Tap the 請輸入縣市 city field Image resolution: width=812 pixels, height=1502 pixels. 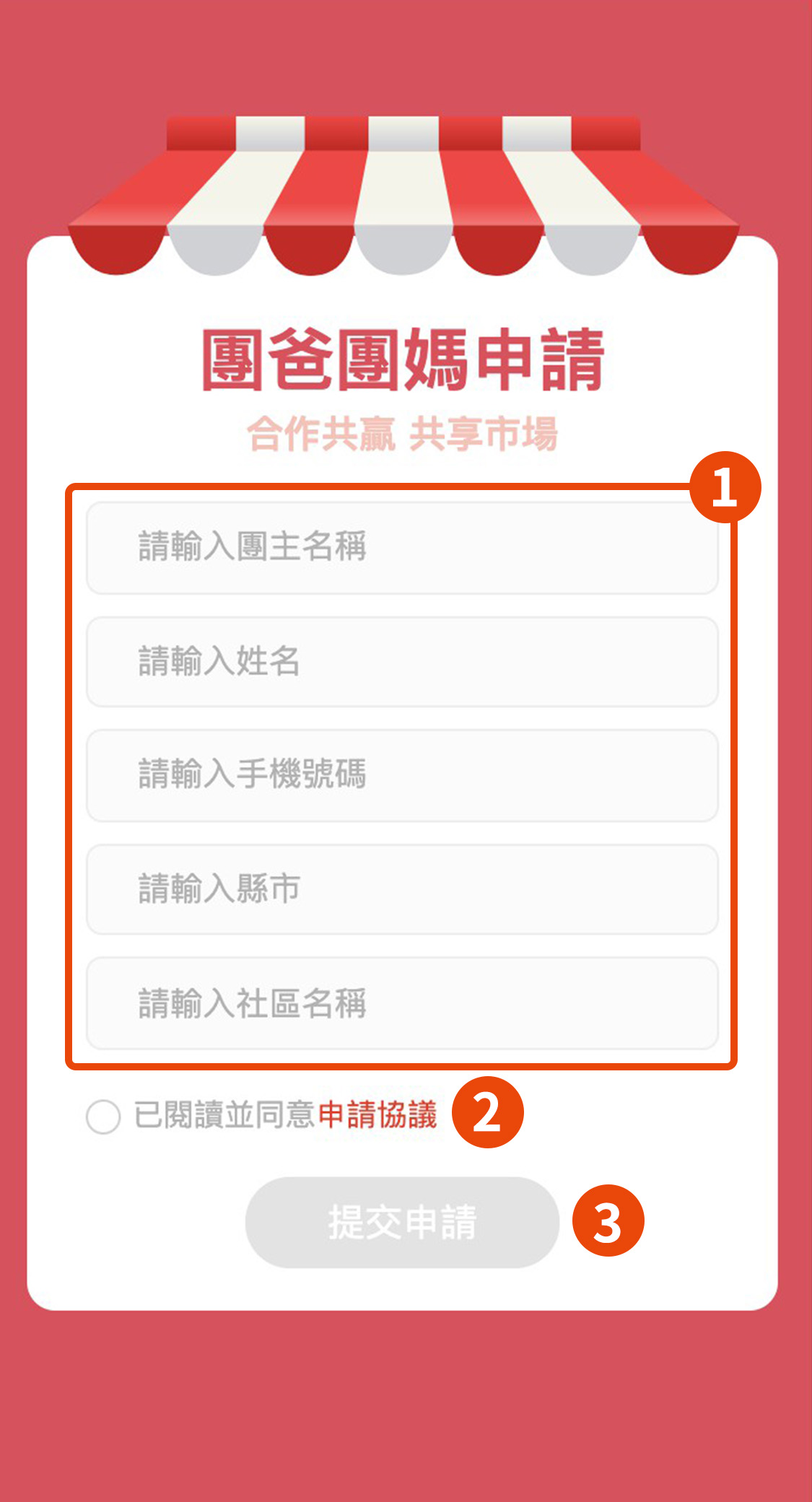click(x=402, y=889)
